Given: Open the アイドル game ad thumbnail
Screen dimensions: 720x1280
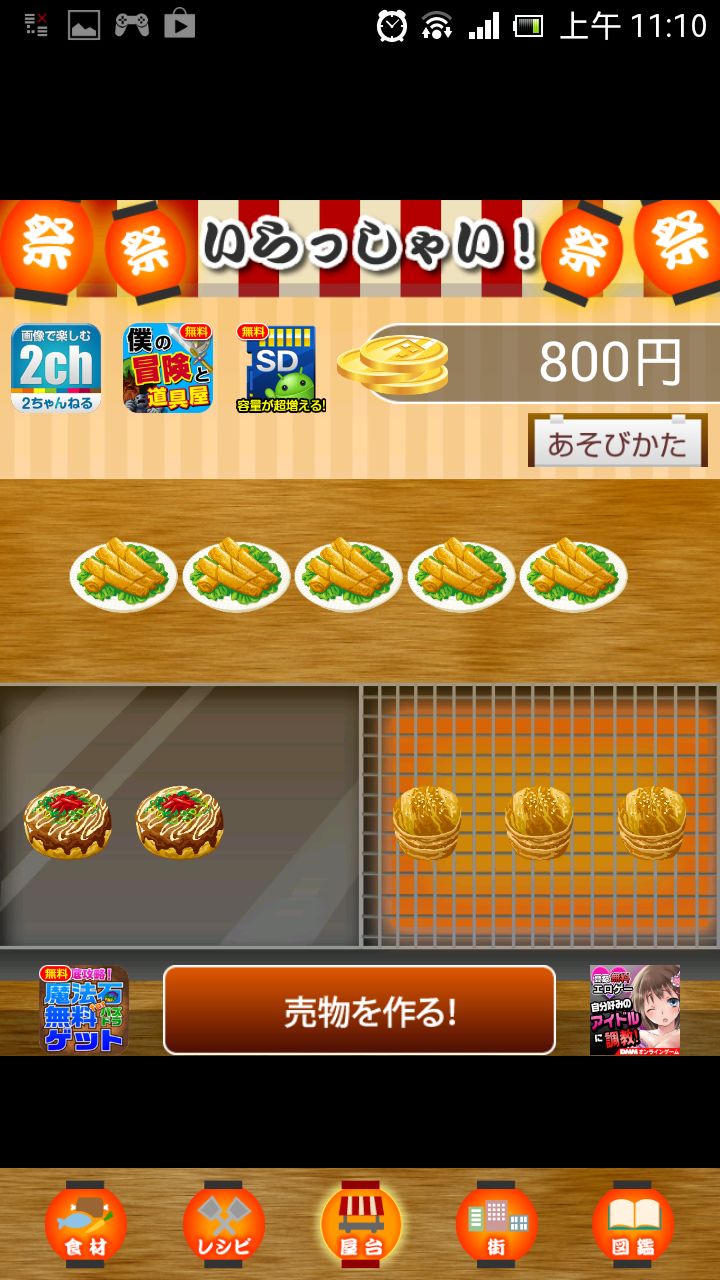Looking at the screenshot, I should click(635, 1009).
